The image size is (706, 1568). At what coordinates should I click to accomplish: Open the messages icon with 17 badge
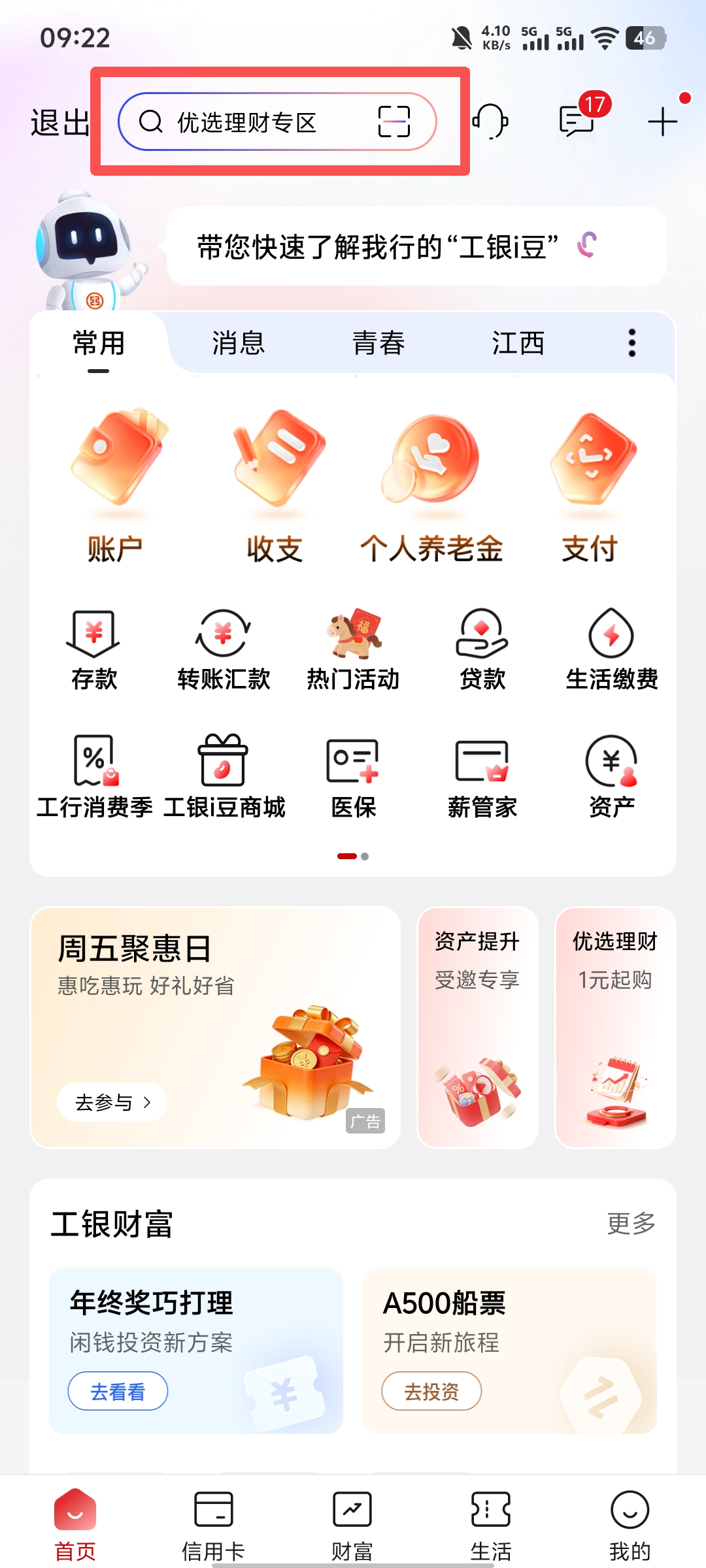(577, 121)
